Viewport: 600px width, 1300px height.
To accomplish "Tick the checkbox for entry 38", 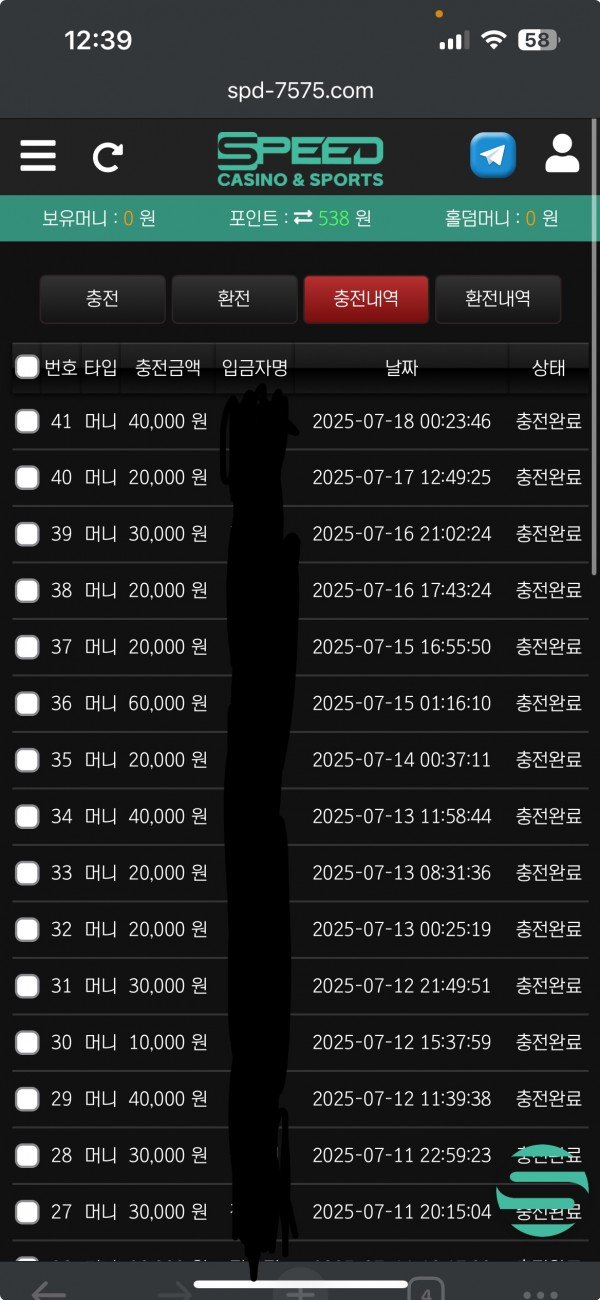I will pyautogui.click(x=27, y=591).
